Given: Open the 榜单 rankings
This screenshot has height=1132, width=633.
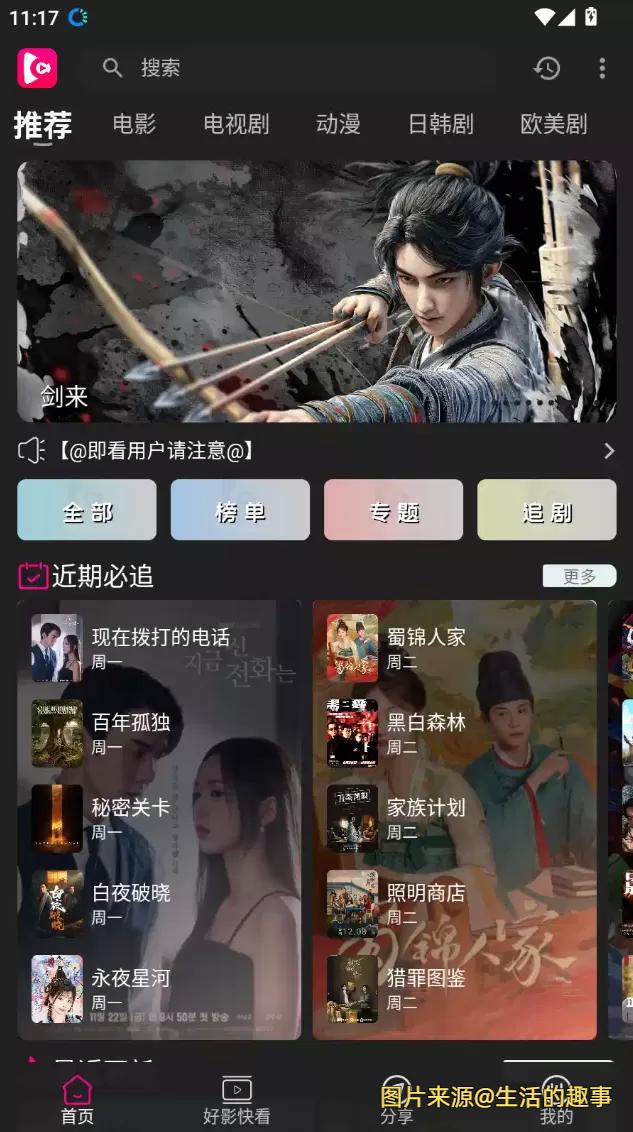Looking at the screenshot, I should click(x=240, y=510).
